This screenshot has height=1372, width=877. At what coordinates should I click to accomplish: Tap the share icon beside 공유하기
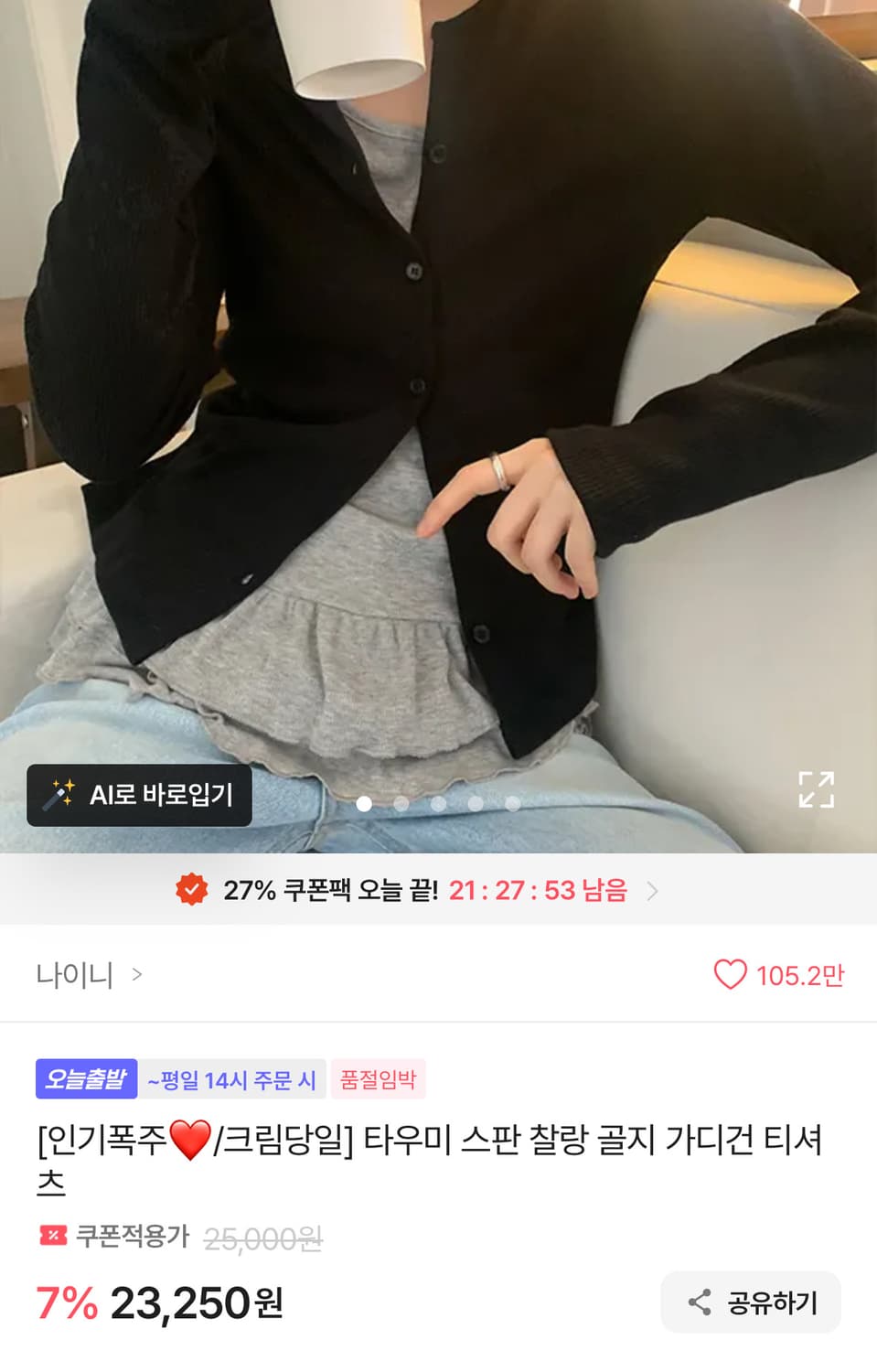pos(701,1302)
